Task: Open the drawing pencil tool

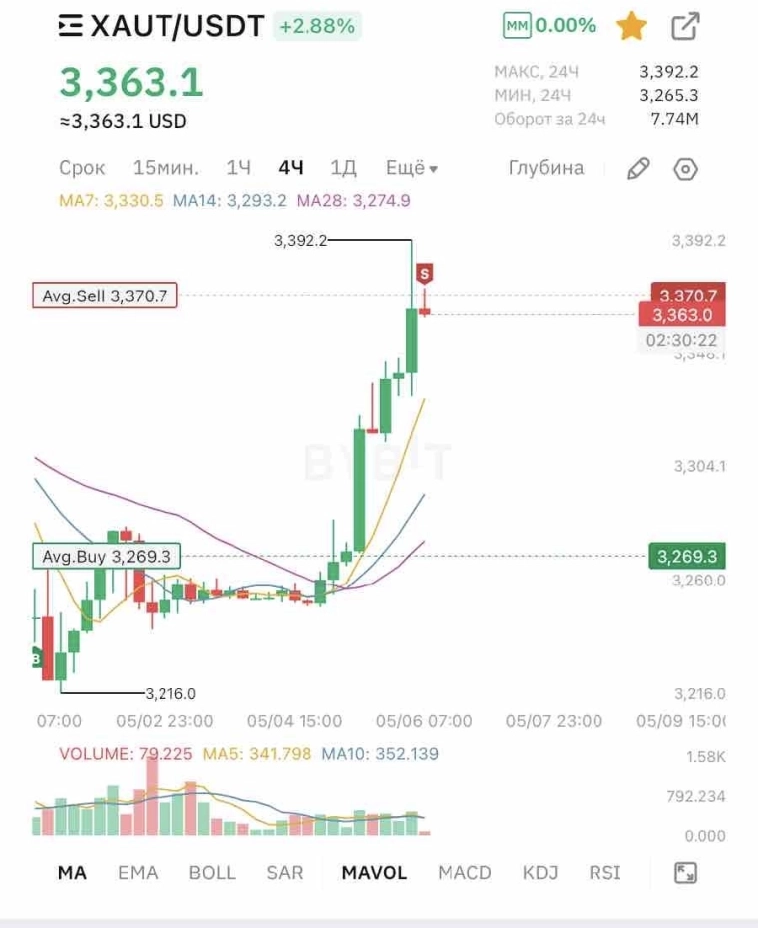Action: coord(638,169)
